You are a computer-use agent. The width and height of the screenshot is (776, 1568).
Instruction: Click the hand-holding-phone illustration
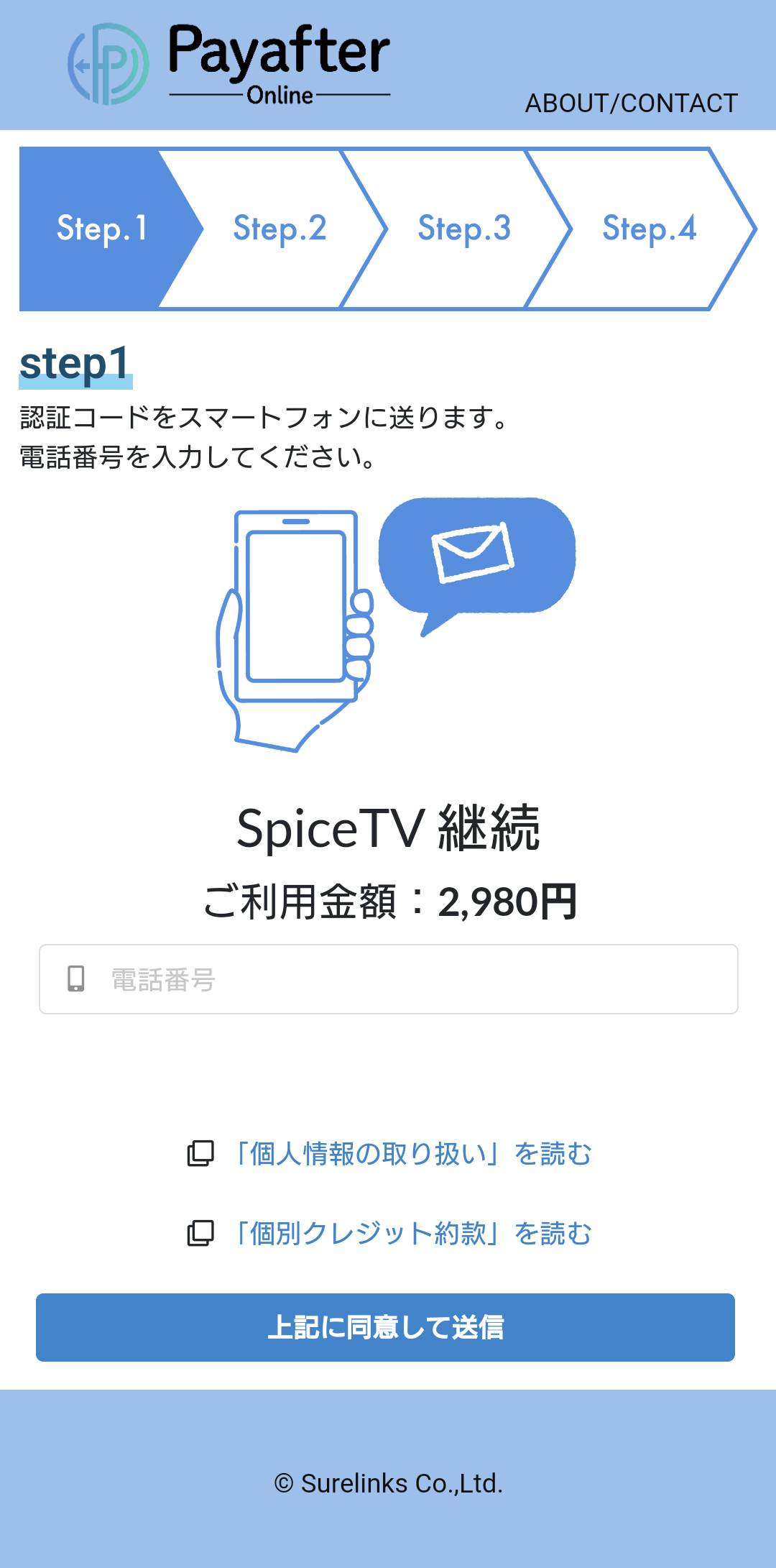[x=295, y=625]
